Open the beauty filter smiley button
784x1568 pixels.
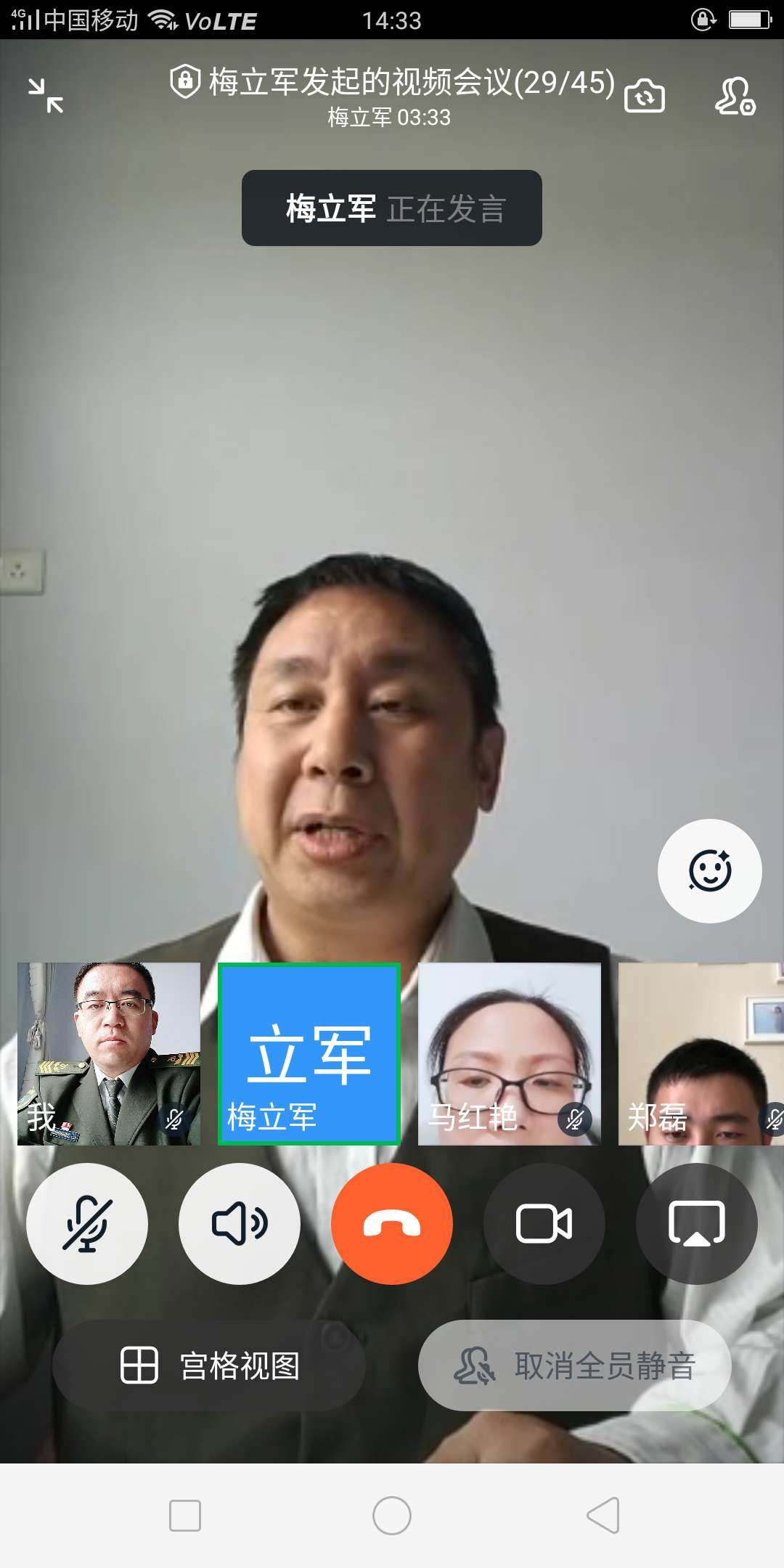click(x=709, y=870)
